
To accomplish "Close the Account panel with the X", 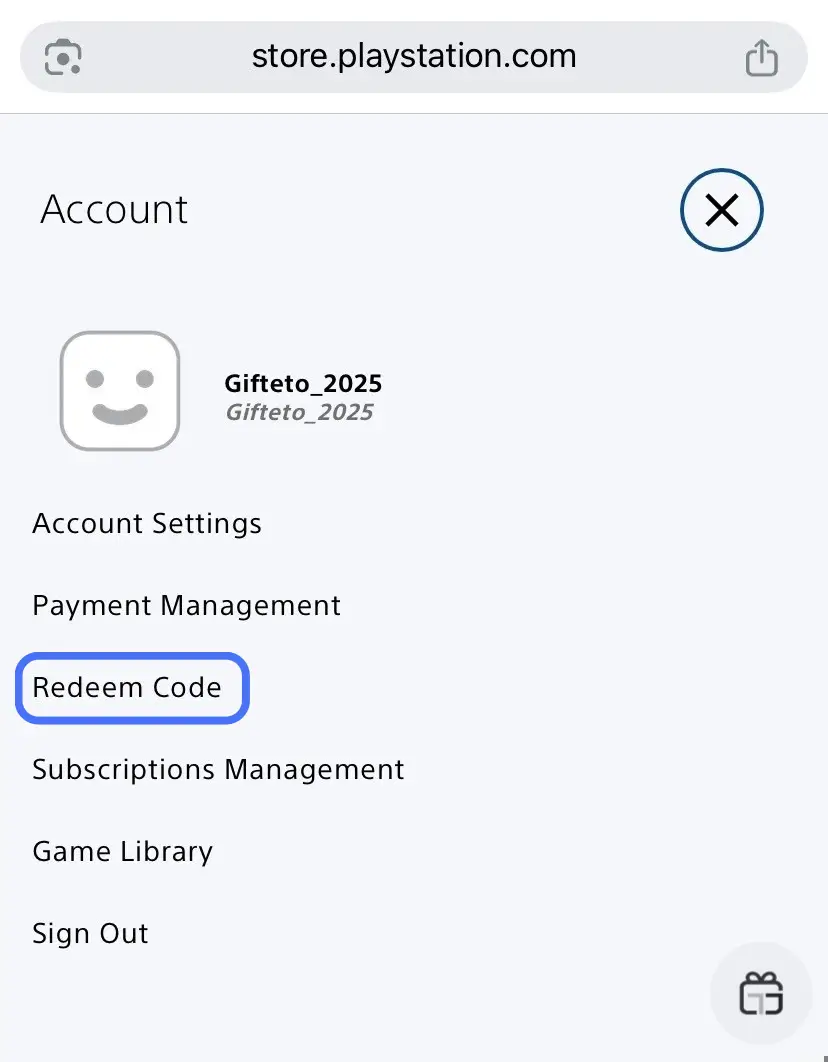I will [721, 210].
